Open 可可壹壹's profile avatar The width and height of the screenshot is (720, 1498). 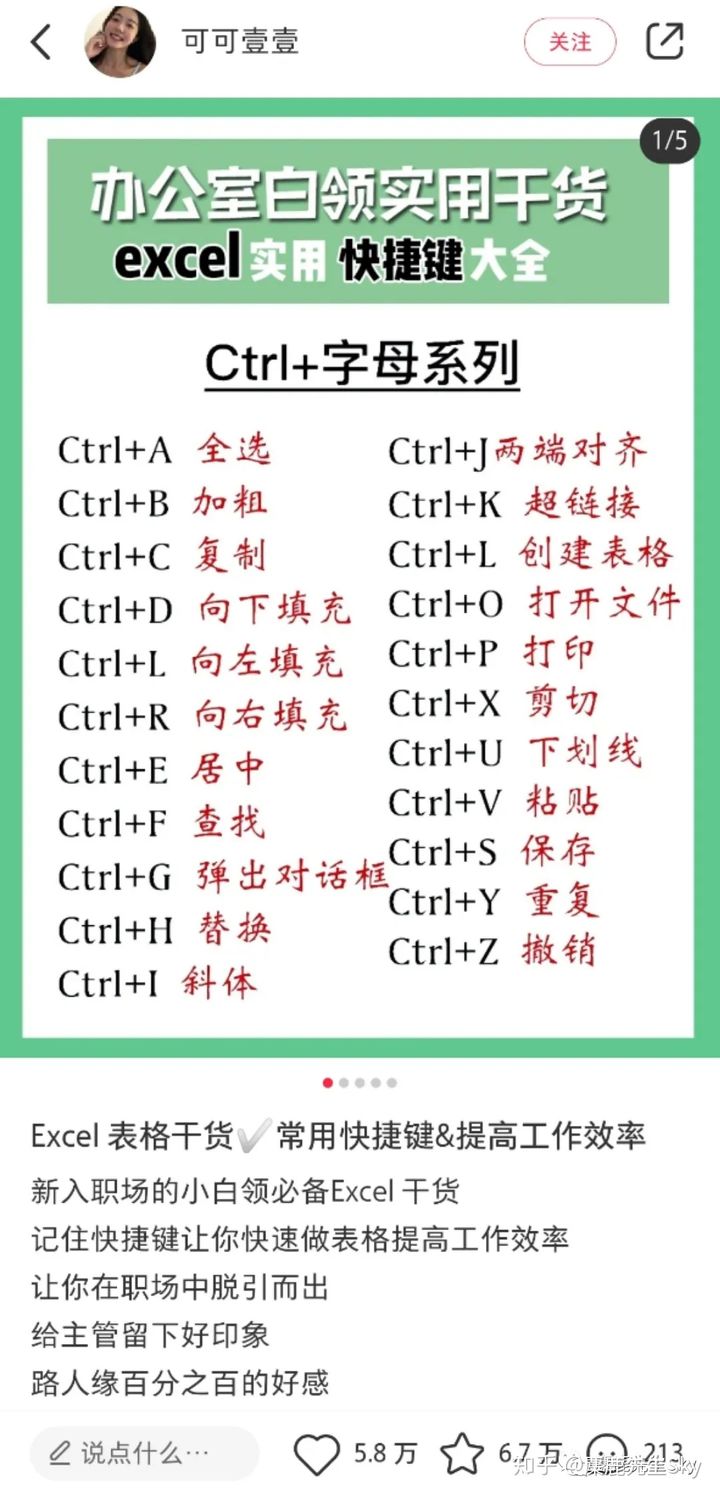point(121,42)
